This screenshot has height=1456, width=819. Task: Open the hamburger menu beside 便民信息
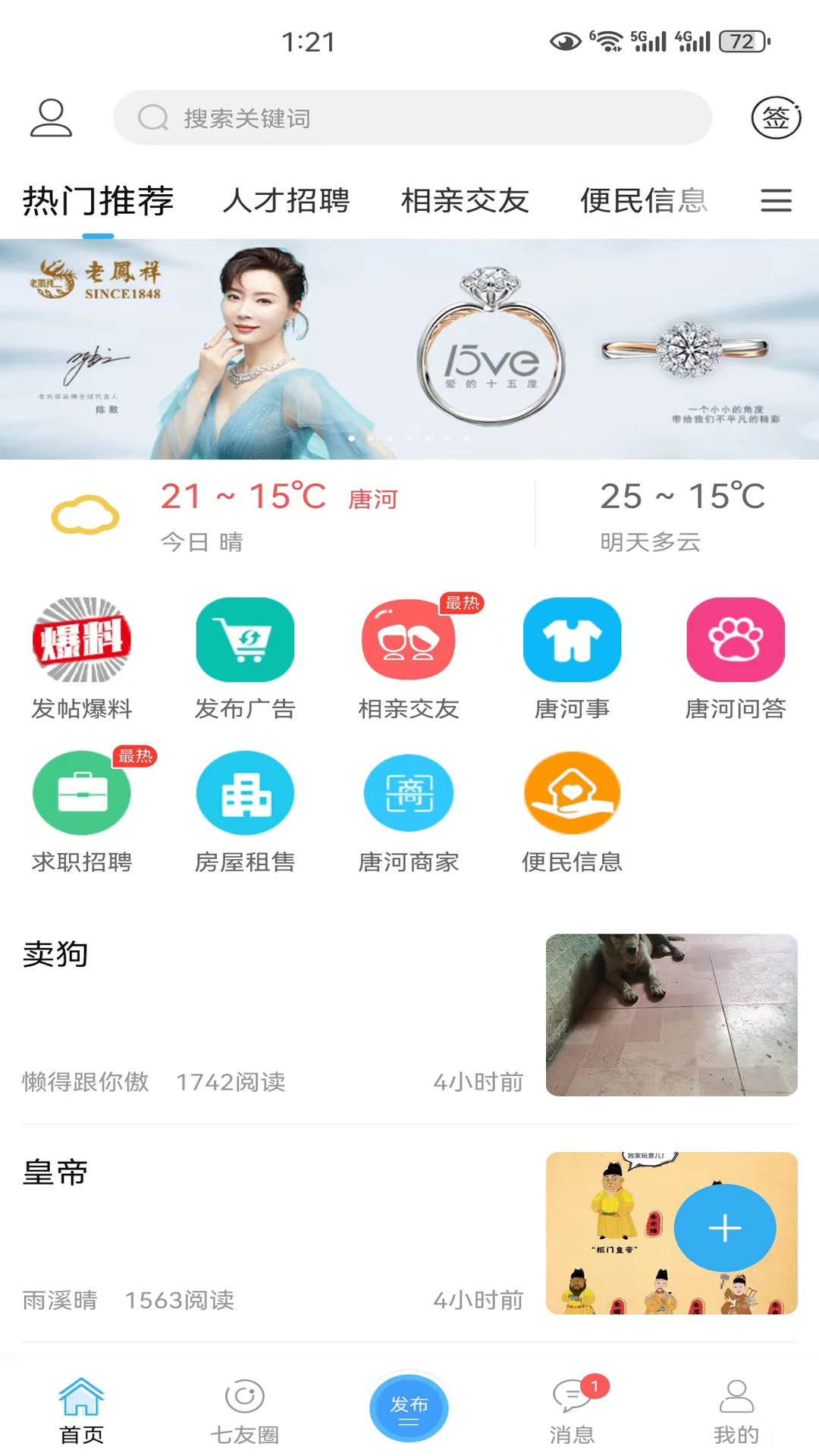pos(775,201)
